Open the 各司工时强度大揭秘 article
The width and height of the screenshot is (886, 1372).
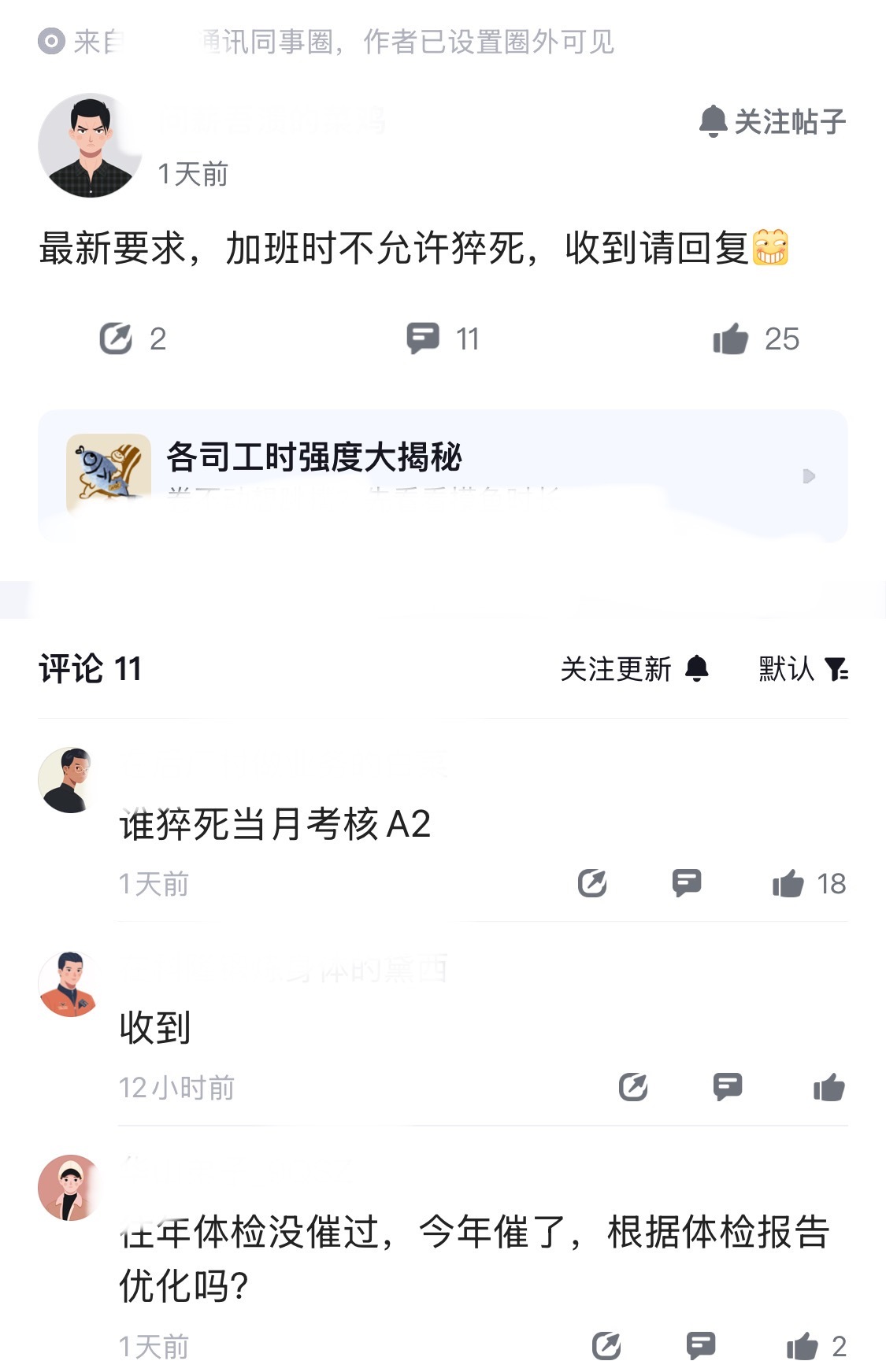(x=315, y=455)
